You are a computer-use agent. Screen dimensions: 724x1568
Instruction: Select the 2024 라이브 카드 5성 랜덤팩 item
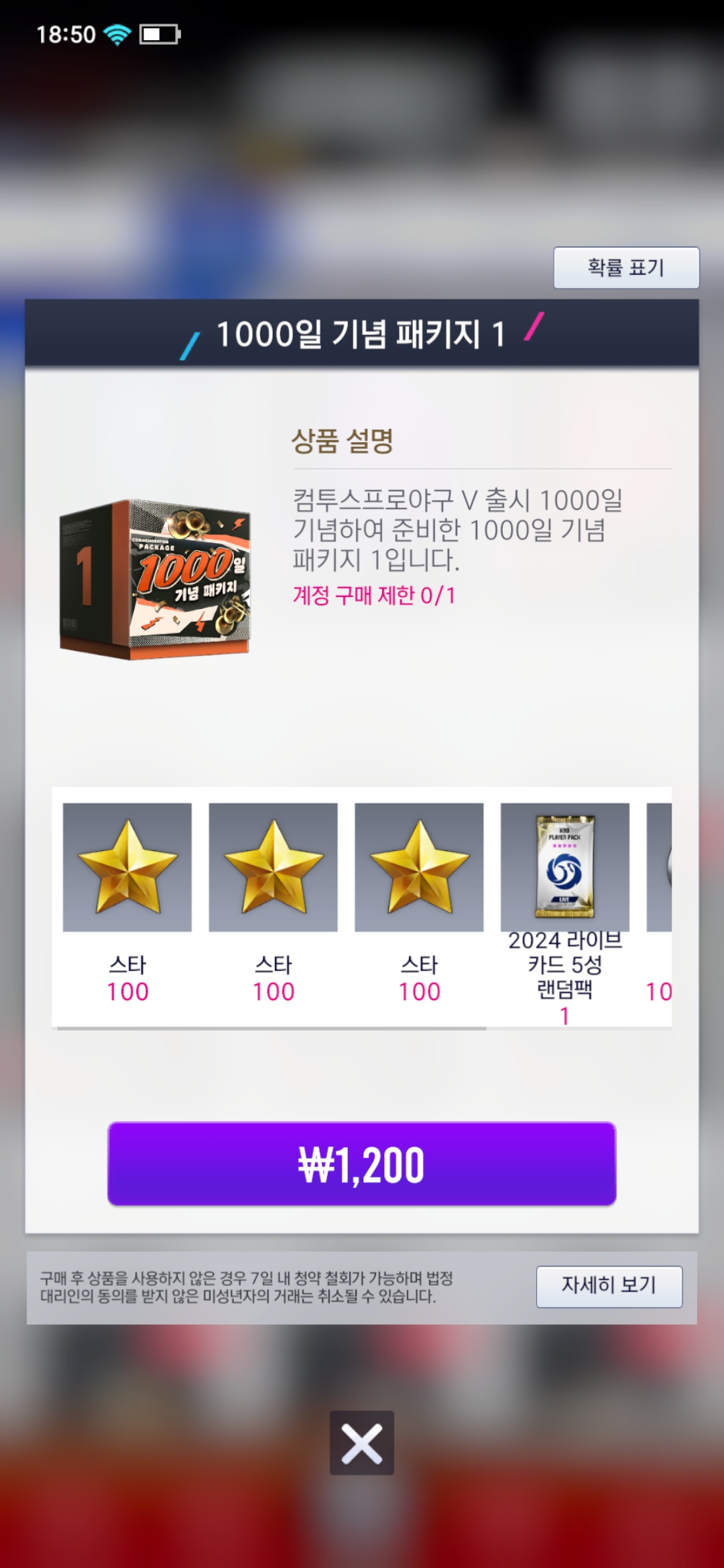[x=564, y=868]
